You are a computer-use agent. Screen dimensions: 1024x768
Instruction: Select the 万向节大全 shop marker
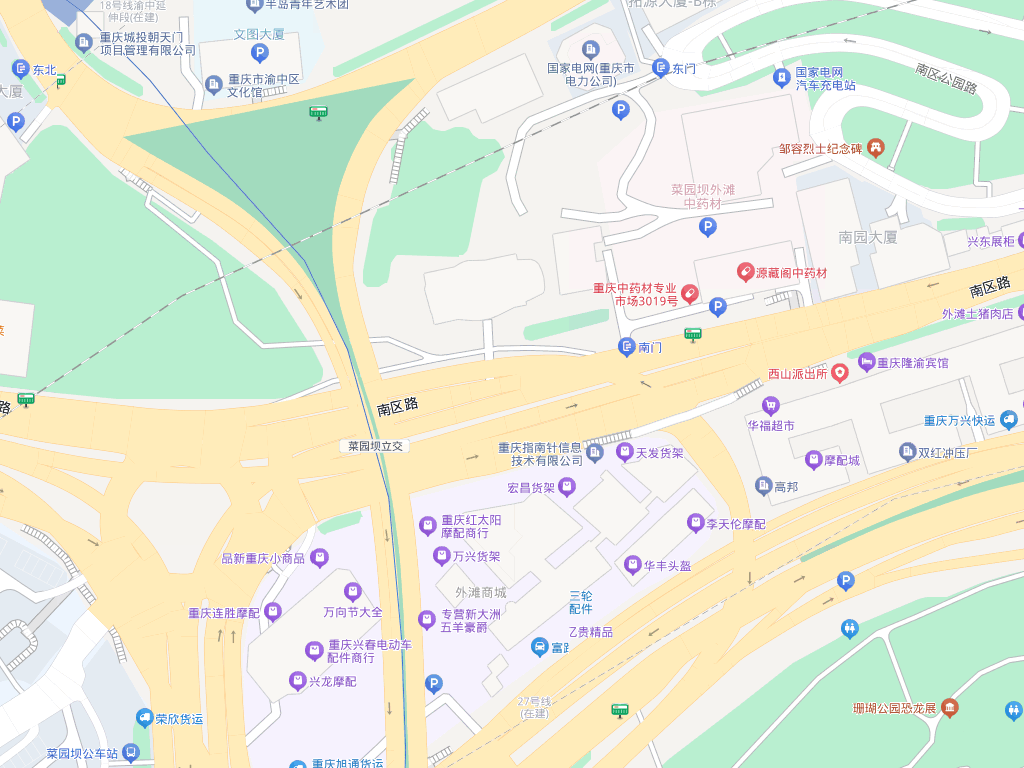point(352,592)
